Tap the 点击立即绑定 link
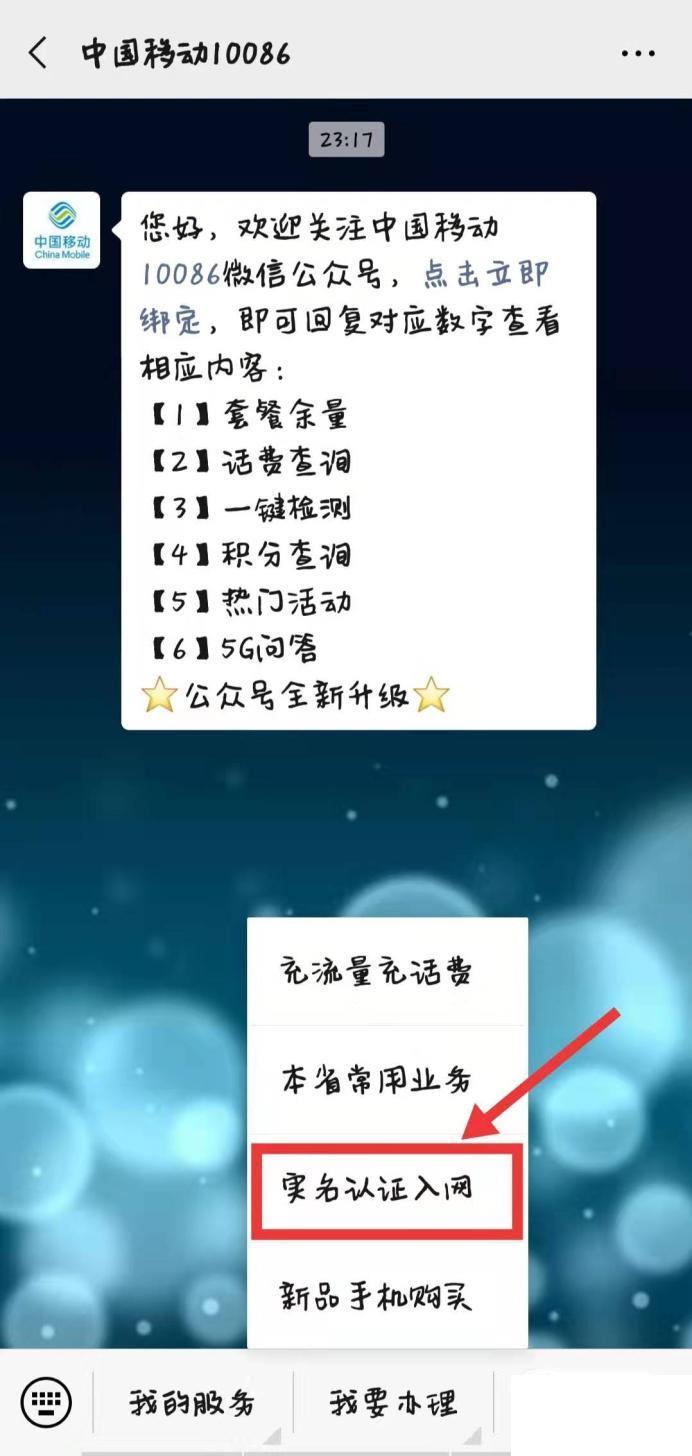 [x=486, y=275]
